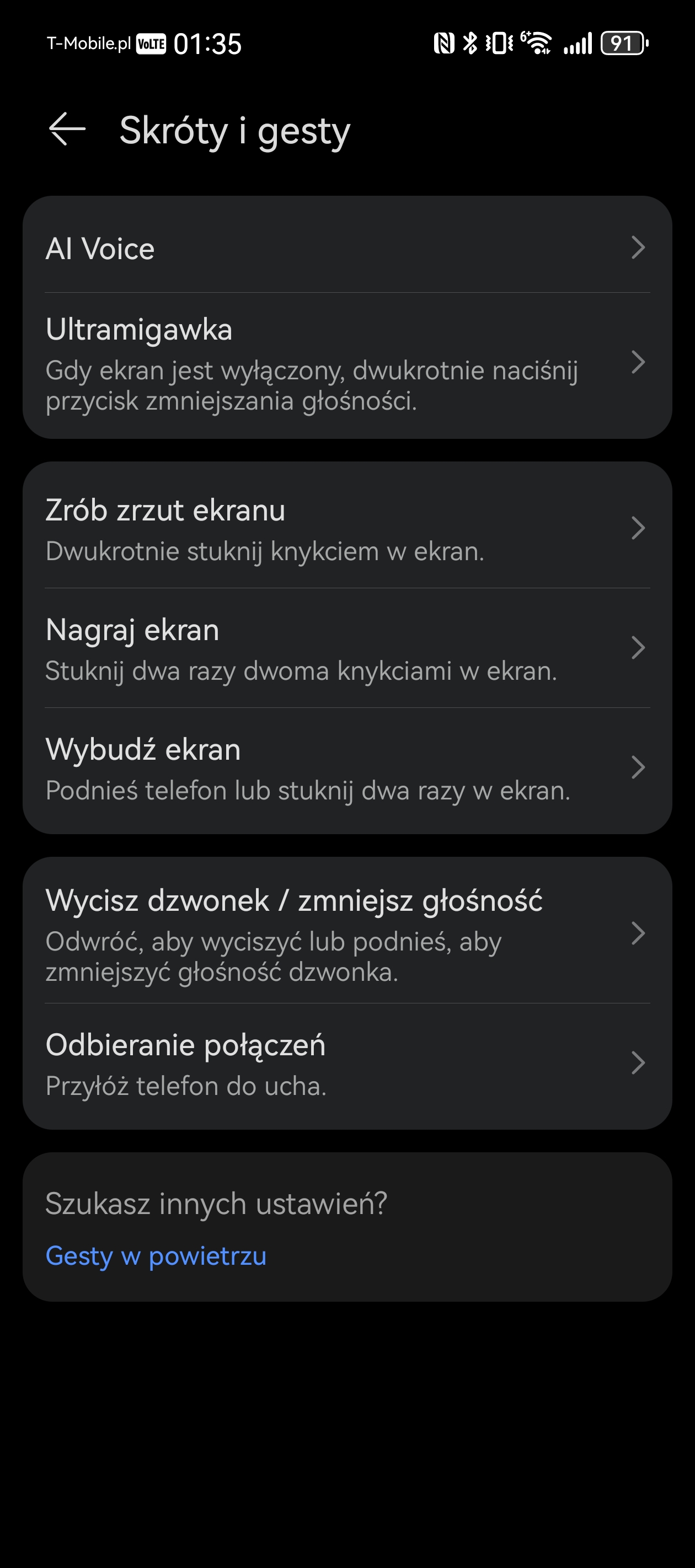Open the Ultramigawka option
The height and width of the screenshot is (1568, 695).
pos(347,365)
